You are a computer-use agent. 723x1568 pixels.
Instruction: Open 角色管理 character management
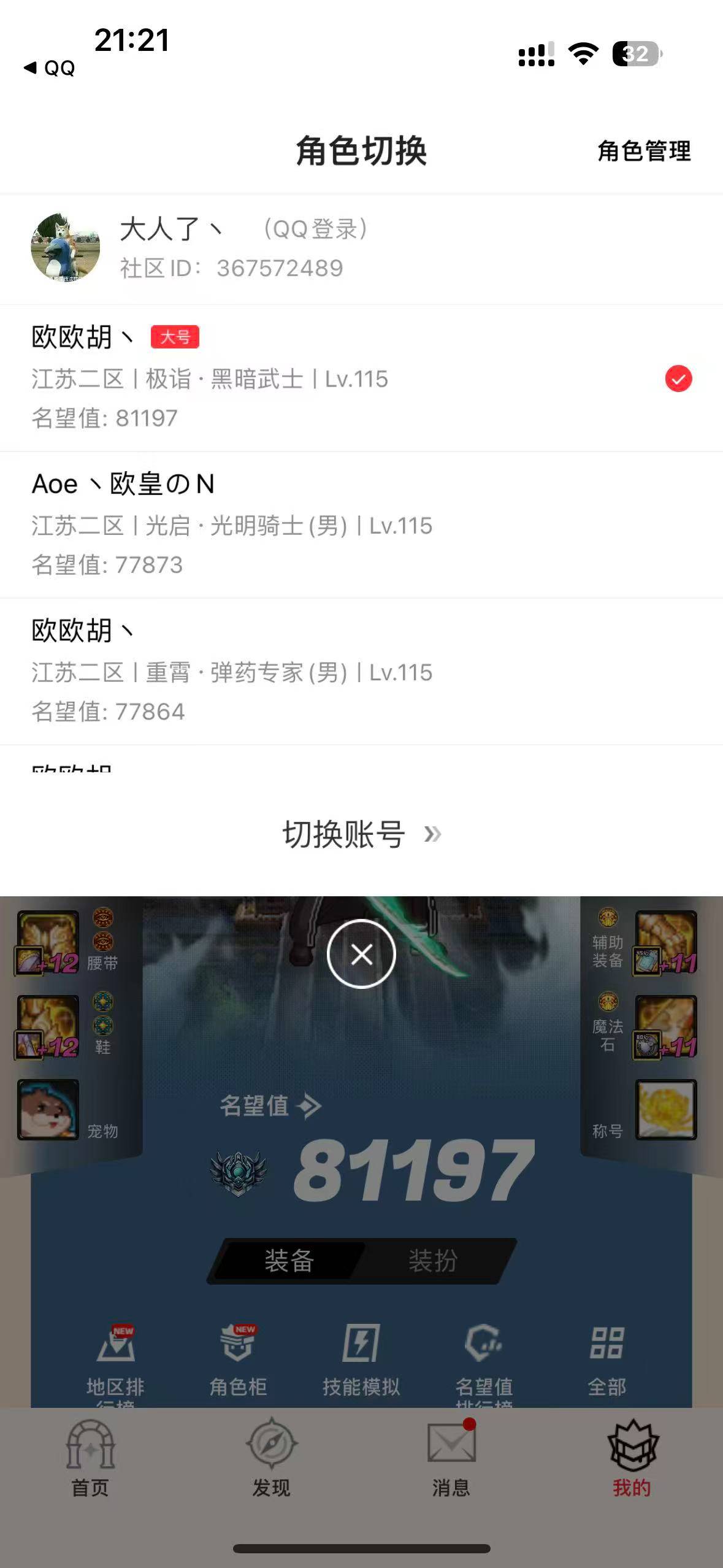[x=643, y=152]
